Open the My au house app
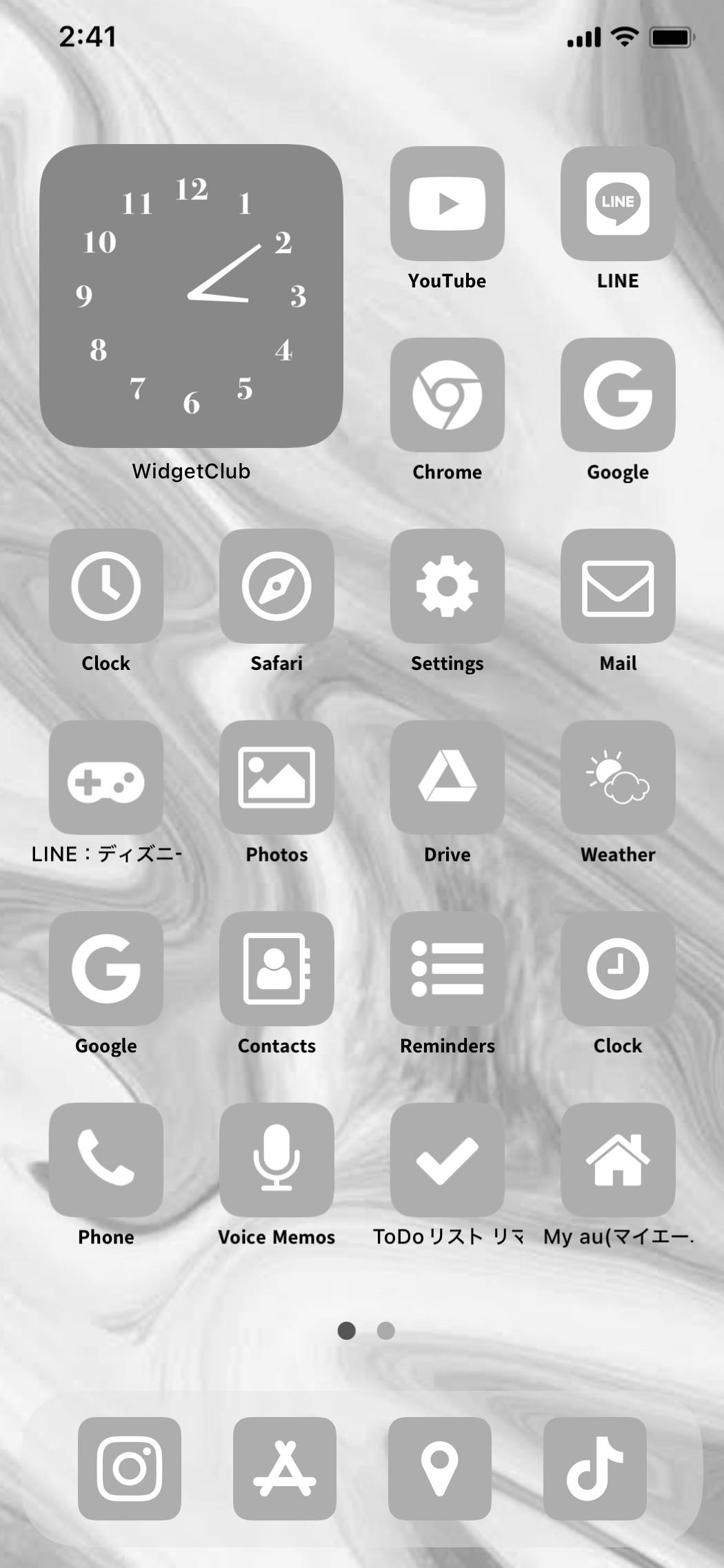This screenshot has height=1568, width=724. [617, 1160]
